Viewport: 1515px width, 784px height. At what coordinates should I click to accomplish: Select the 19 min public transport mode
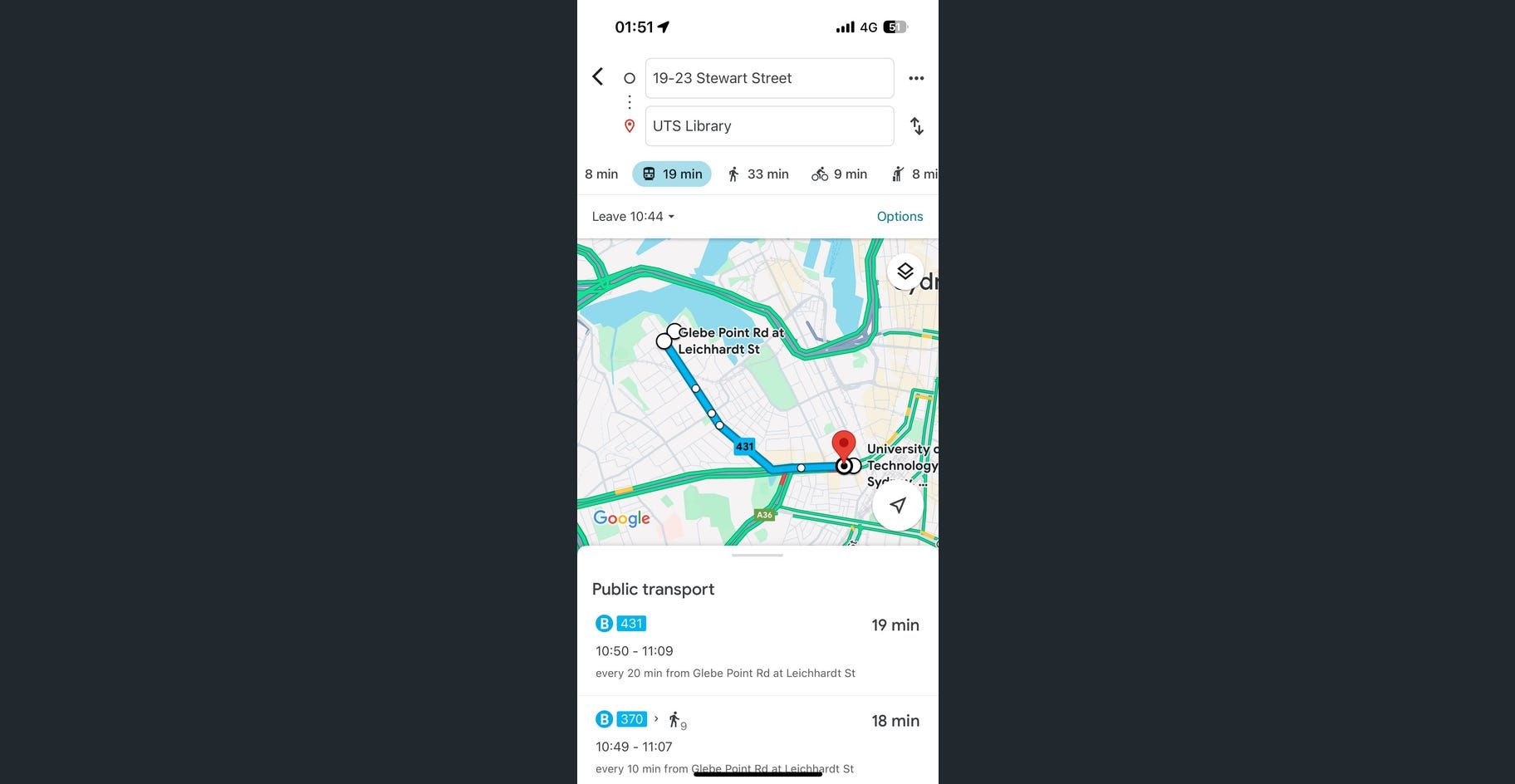pyautogui.click(x=672, y=174)
